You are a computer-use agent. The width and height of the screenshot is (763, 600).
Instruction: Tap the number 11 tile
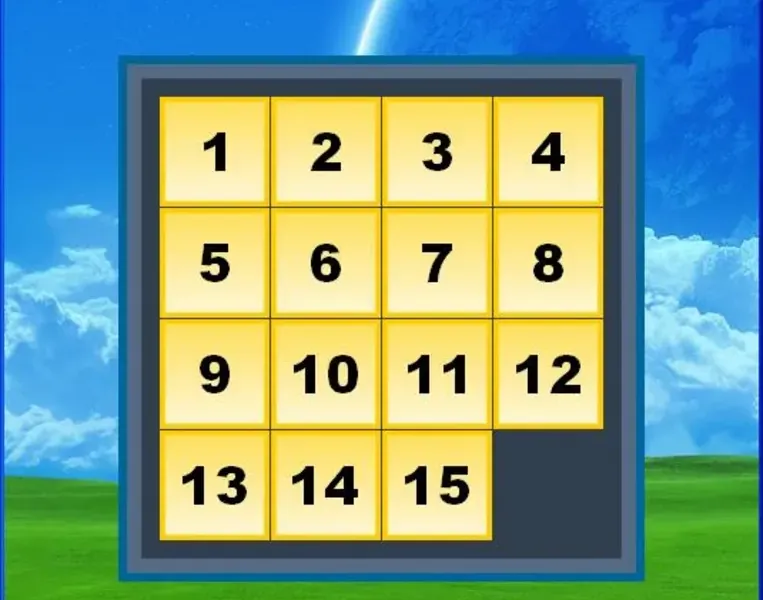point(436,374)
